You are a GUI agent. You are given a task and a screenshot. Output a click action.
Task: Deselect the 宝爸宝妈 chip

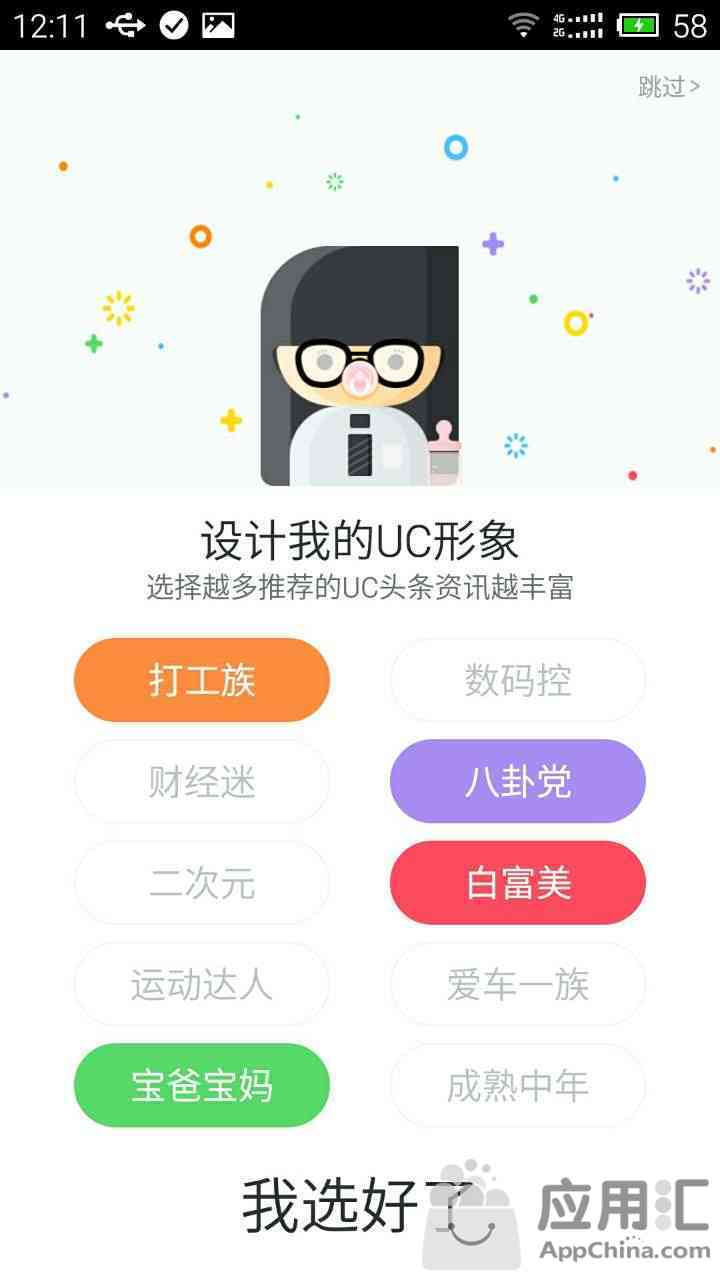(202, 1086)
